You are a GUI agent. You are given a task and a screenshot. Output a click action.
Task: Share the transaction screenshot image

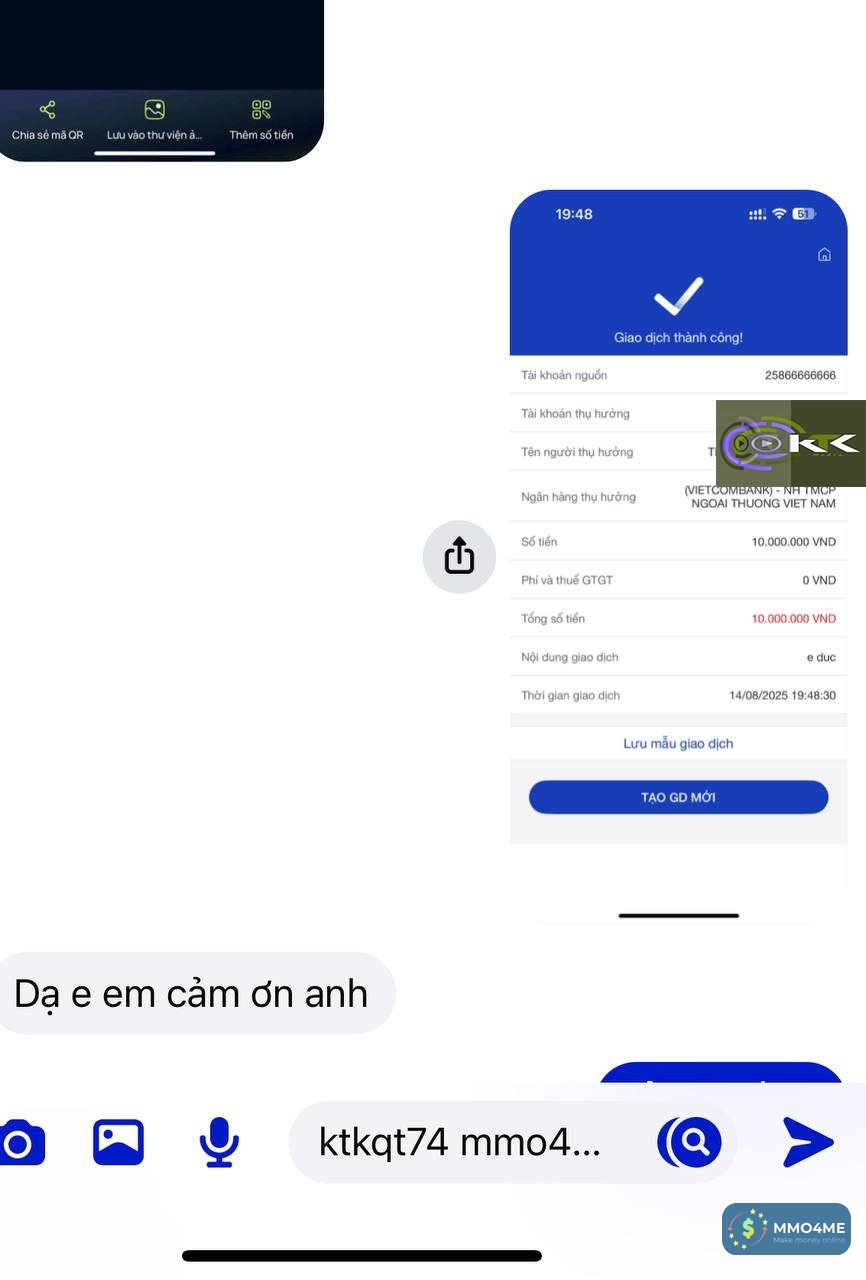(x=459, y=556)
